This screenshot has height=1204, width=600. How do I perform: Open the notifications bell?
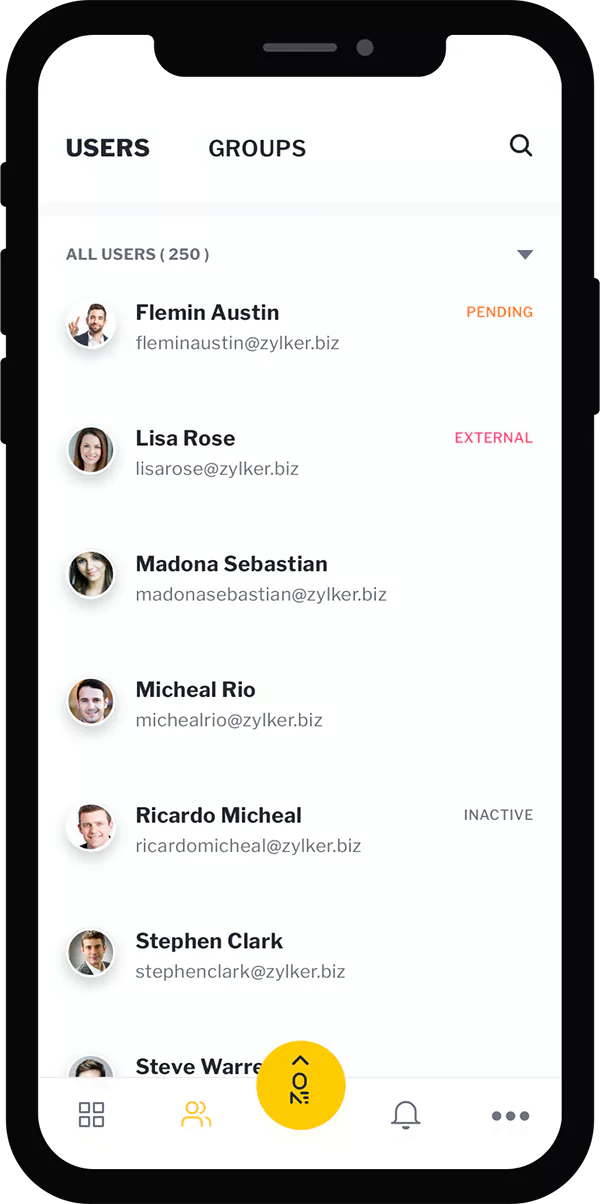click(x=405, y=1115)
